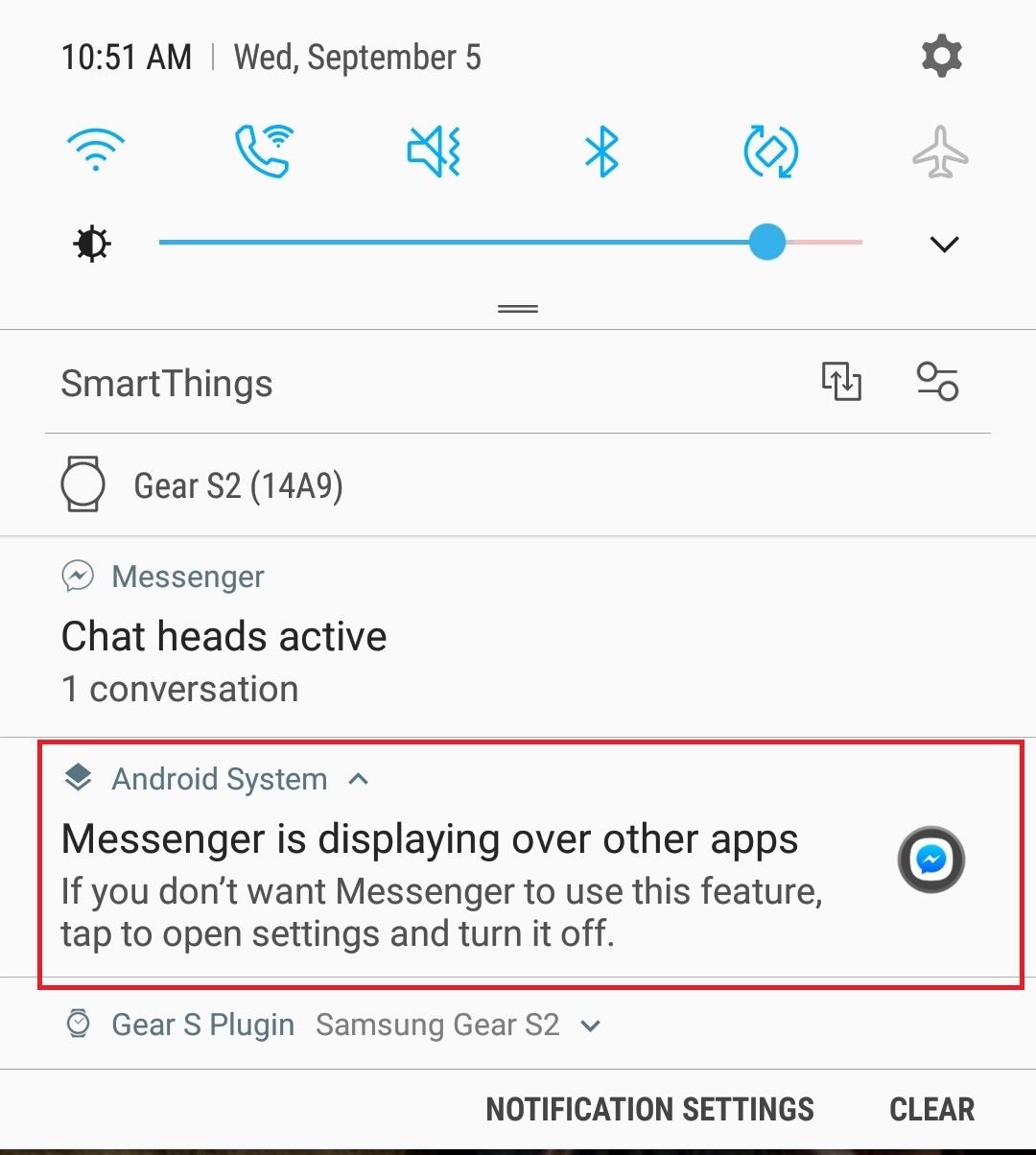The image size is (1036, 1155).
Task: Enable airplane mode
Action: click(x=940, y=151)
